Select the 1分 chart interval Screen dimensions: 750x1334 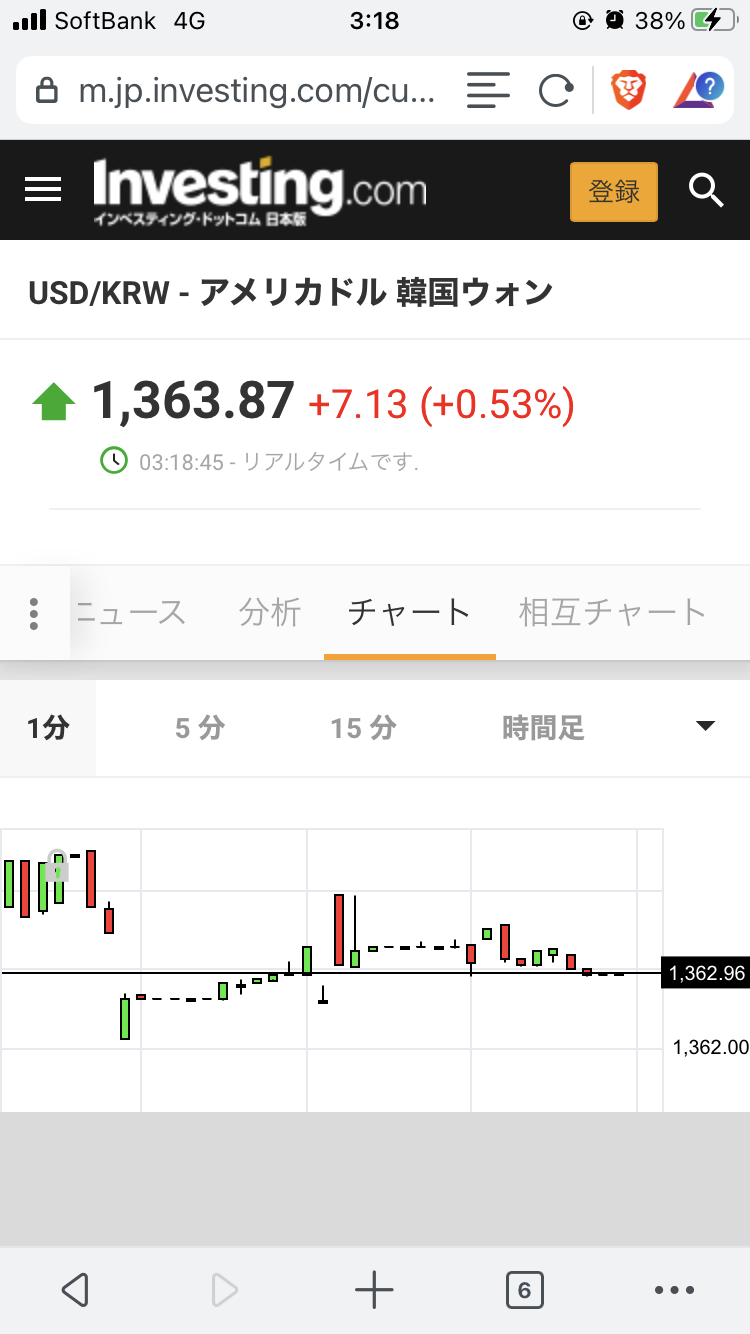48,728
